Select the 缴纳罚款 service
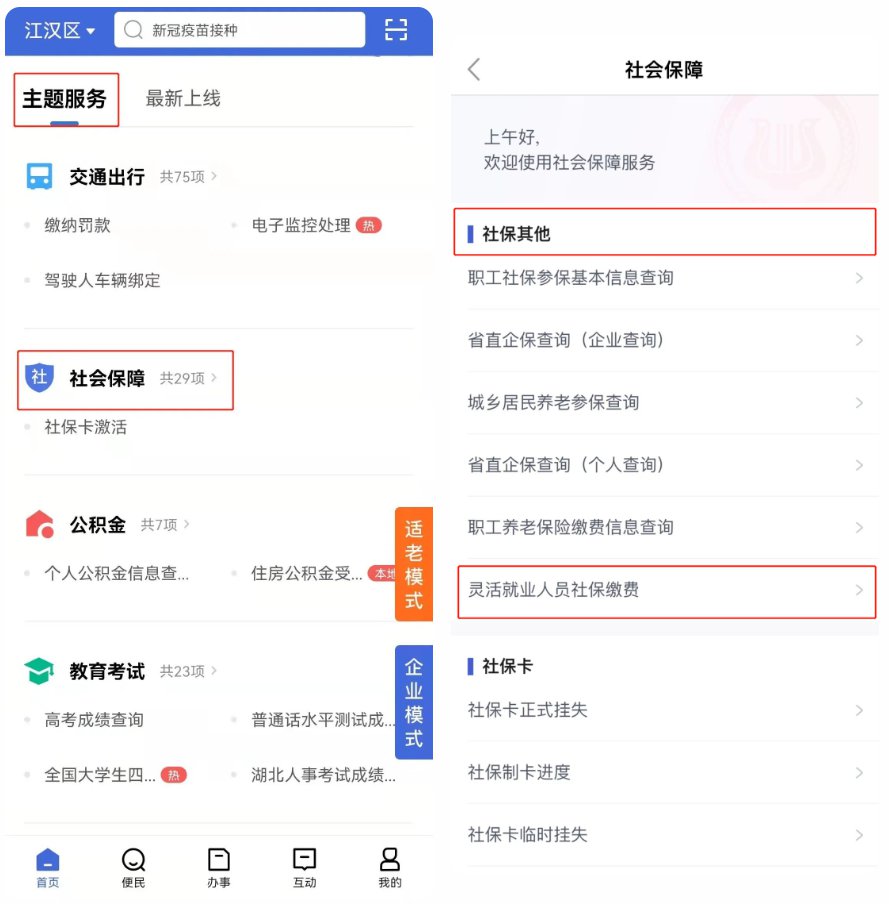889x904 pixels. [x=77, y=226]
